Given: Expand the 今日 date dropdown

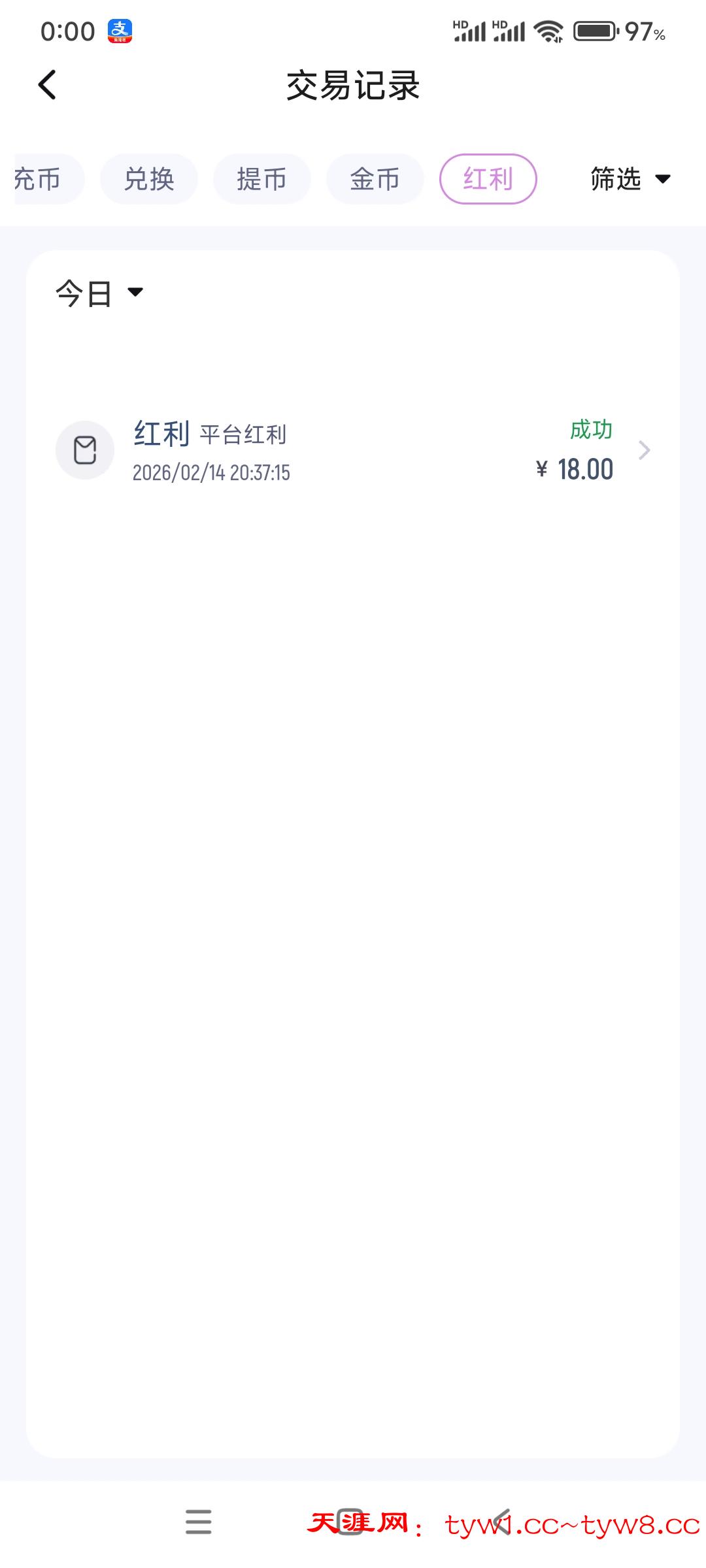Looking at the screenshot, I should pos(99,293).
